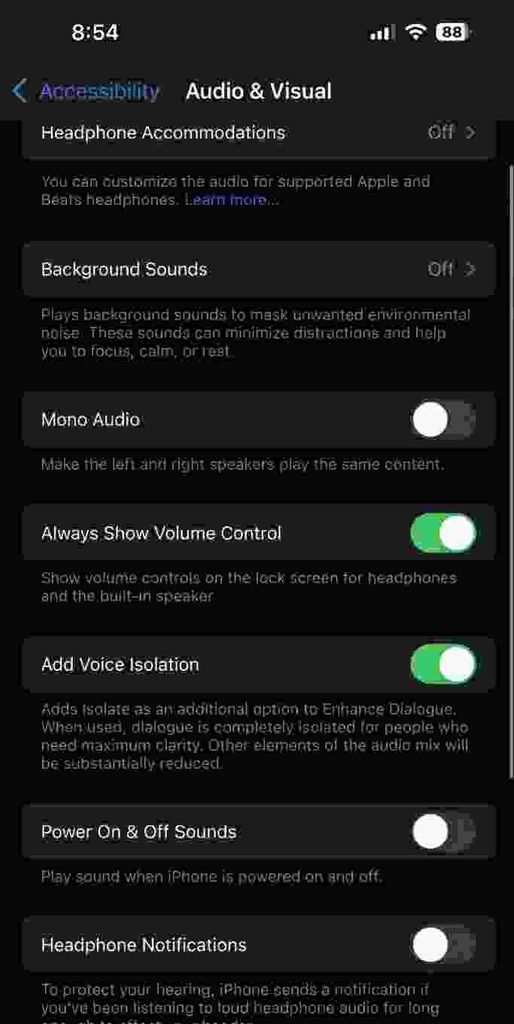
Task: Turn on Power On & Off Sounds
Action: (443, 831)
